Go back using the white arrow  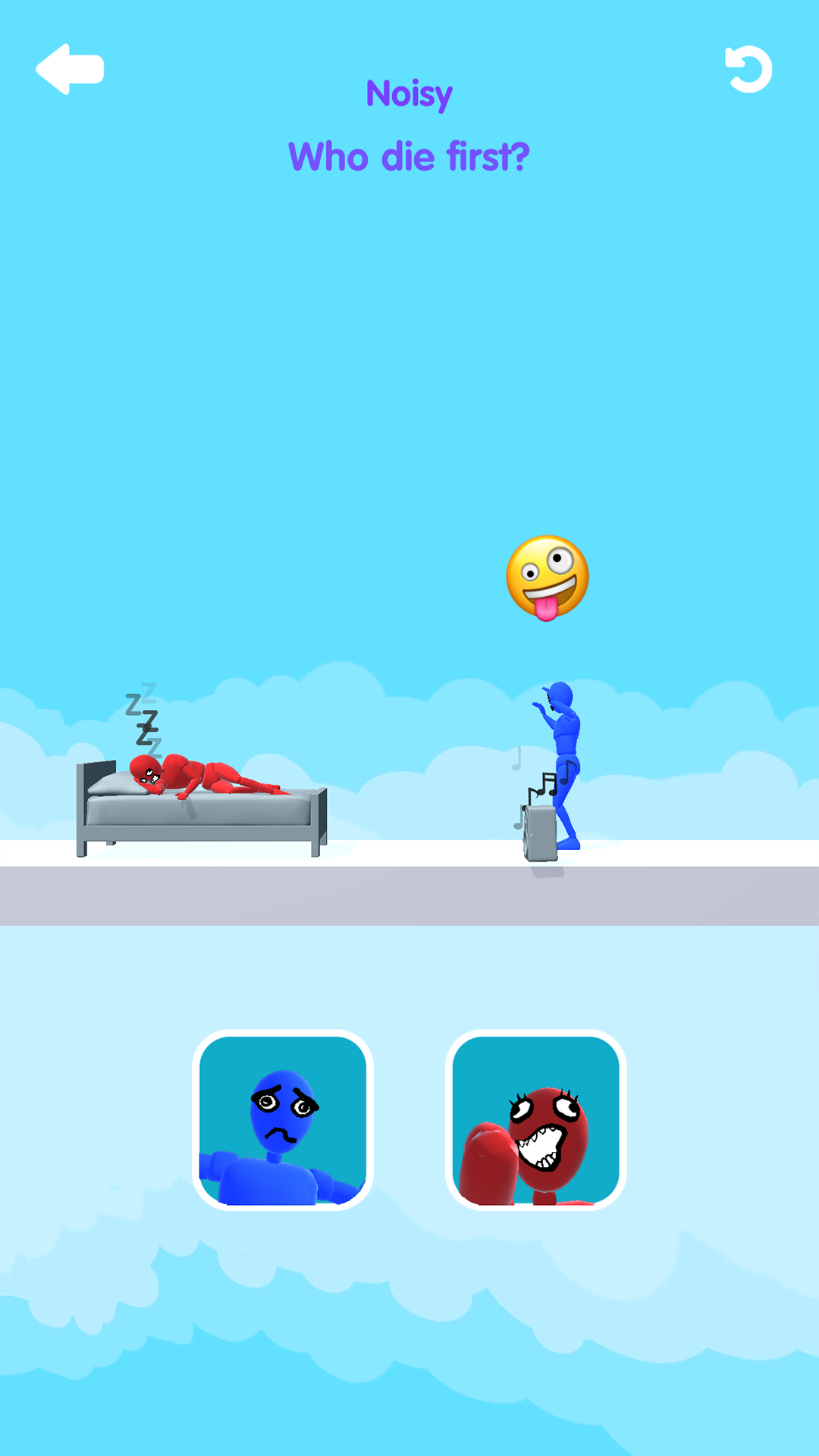pyautogui.click(x=70, y=69)
